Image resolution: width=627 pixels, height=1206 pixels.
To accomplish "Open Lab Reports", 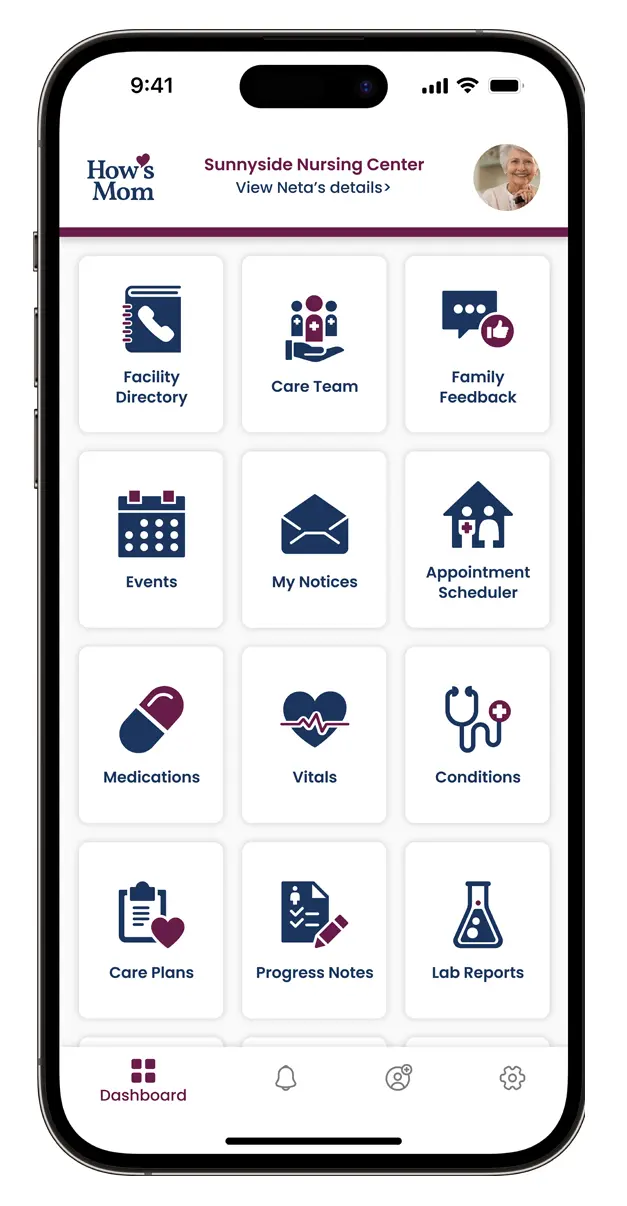I will (477, 930).
